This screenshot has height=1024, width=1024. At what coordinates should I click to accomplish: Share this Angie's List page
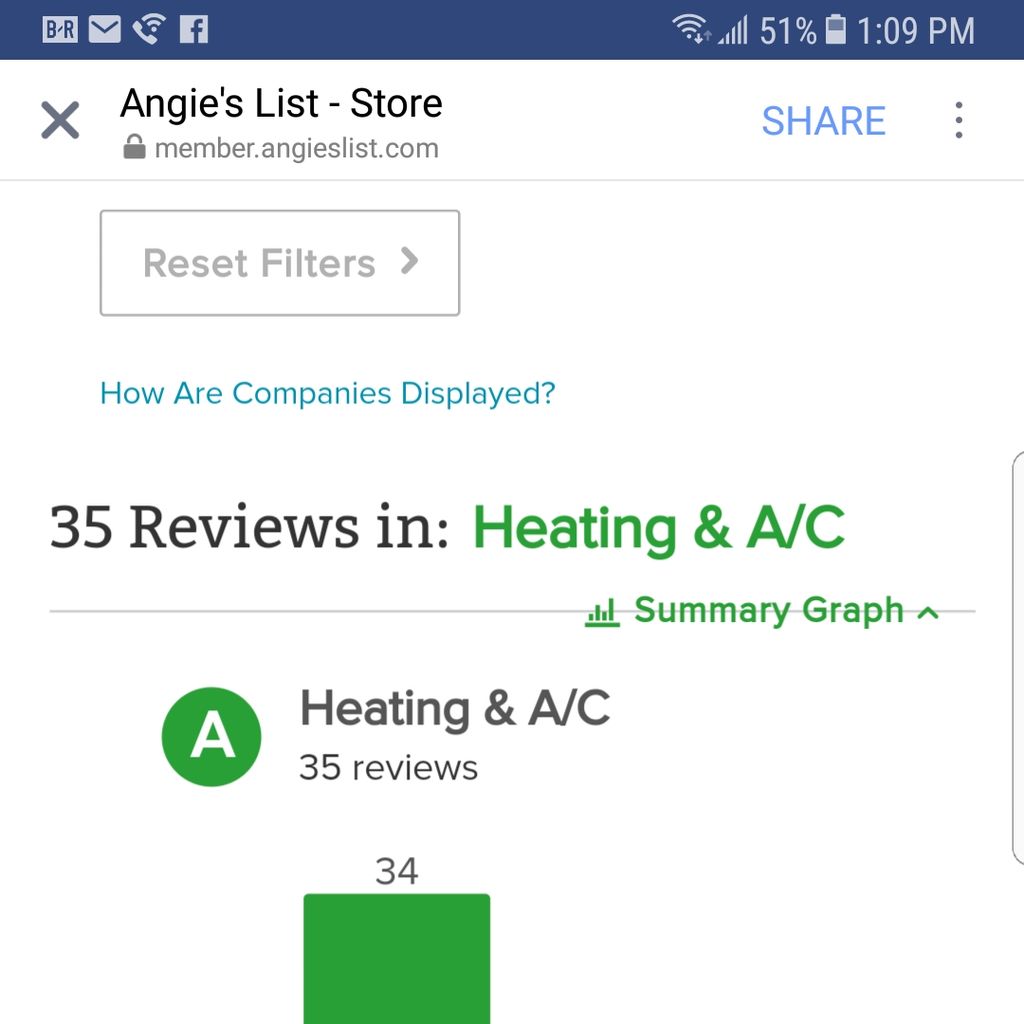(823, 121)
